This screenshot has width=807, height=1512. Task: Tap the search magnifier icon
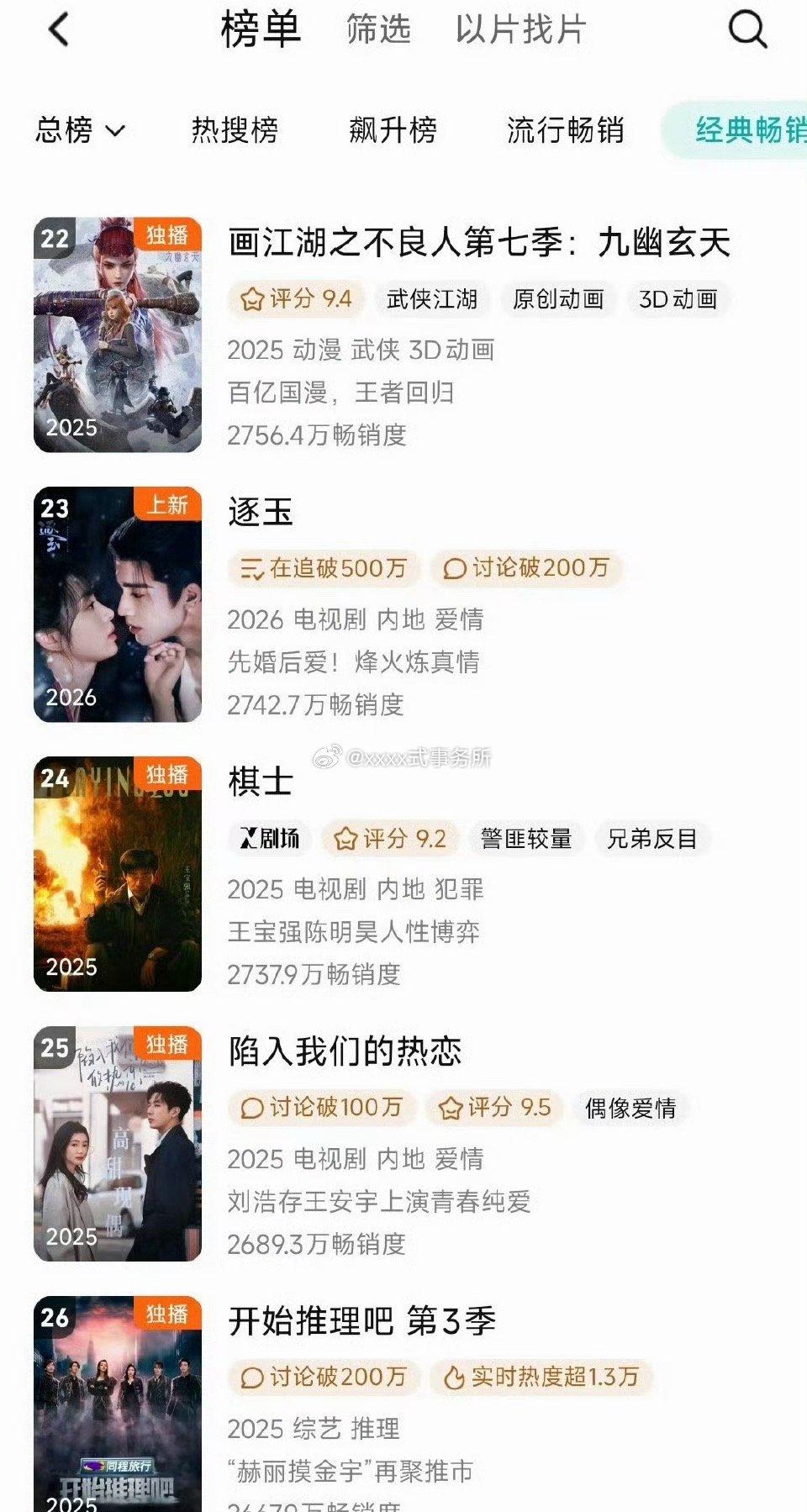coord(746,30)
